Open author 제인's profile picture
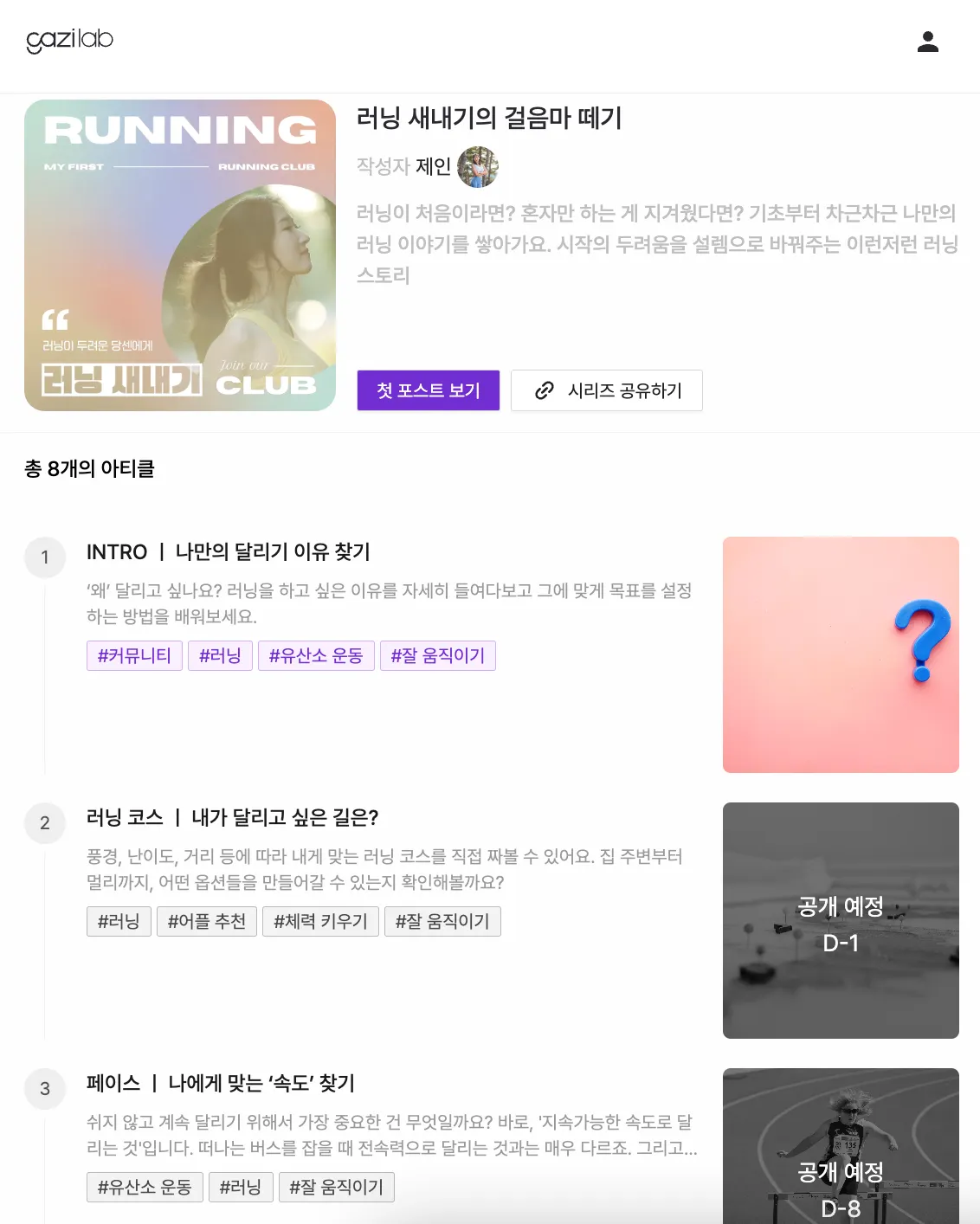Image resolution: width=980 pixels, height=1224 pixels. 478,166
